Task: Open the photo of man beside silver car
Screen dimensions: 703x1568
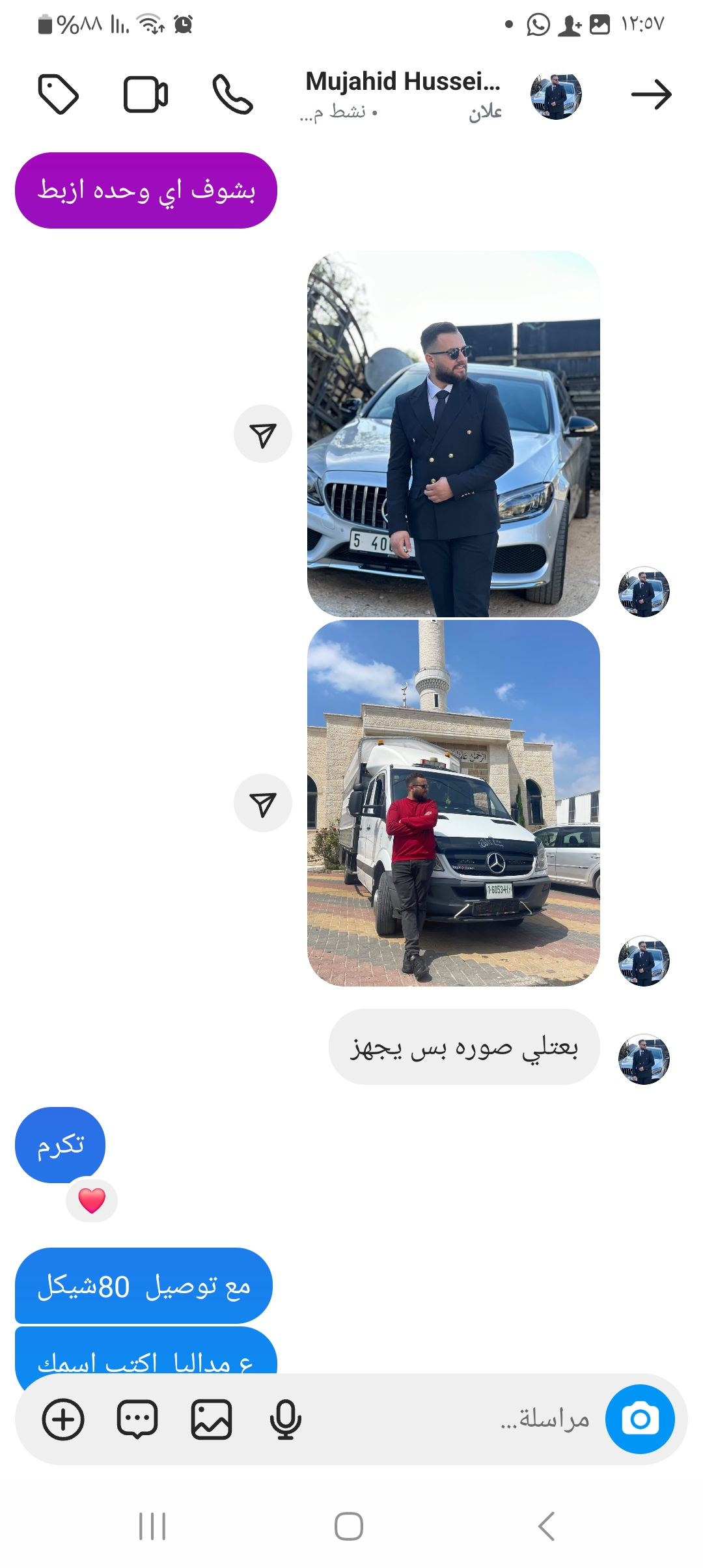Action: pos(453,434)
